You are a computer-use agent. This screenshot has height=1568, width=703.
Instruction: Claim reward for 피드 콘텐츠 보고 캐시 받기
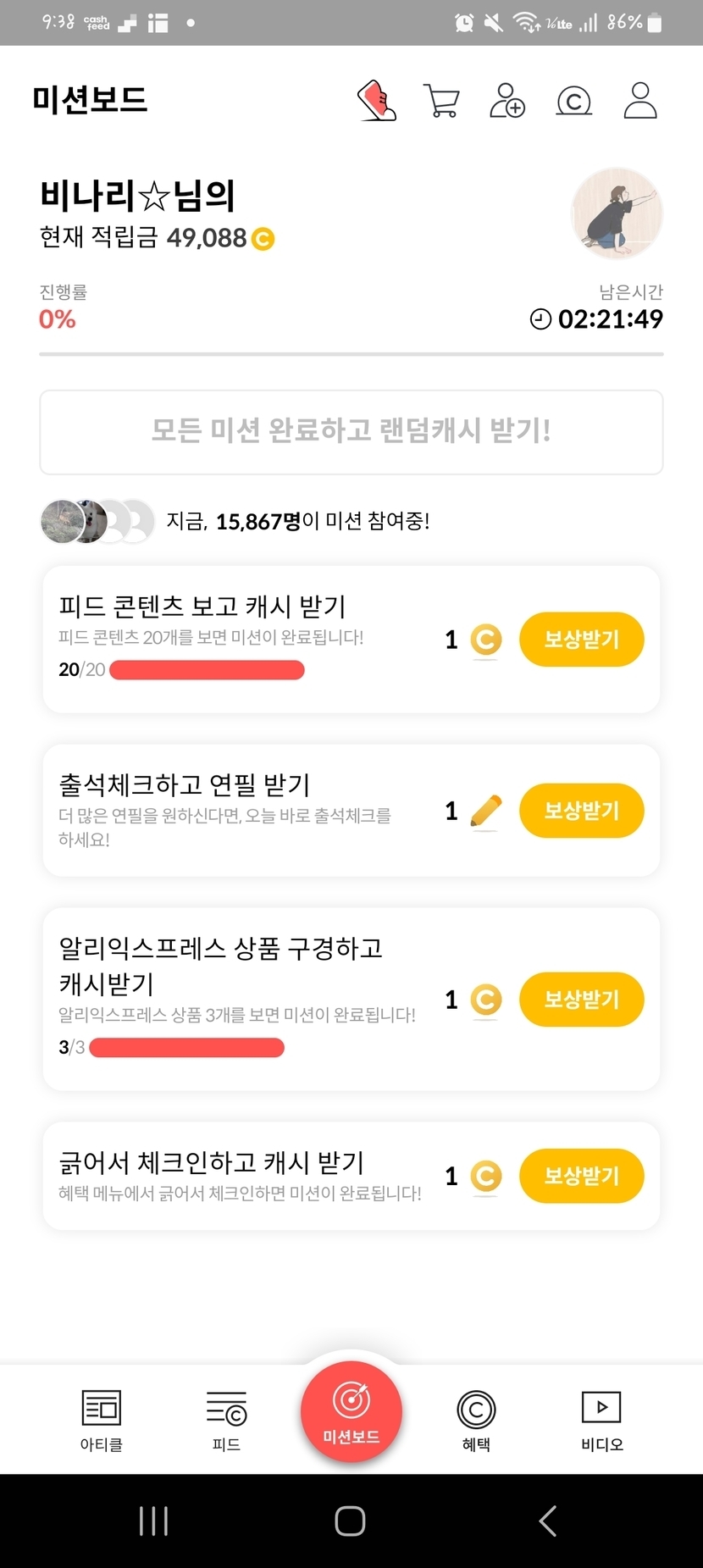[581, 640]
